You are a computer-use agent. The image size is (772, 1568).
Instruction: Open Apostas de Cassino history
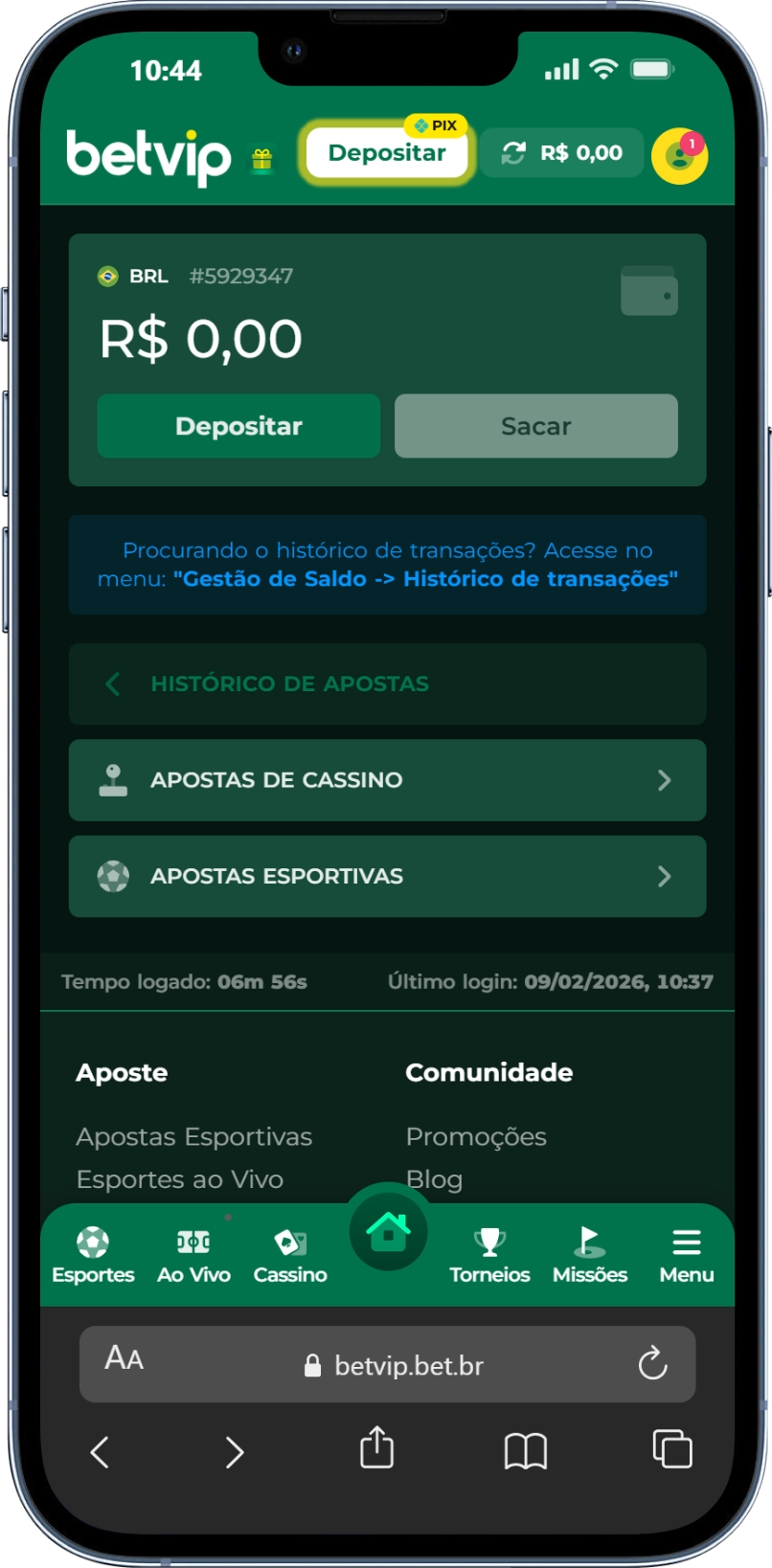(x=387, y=780)
